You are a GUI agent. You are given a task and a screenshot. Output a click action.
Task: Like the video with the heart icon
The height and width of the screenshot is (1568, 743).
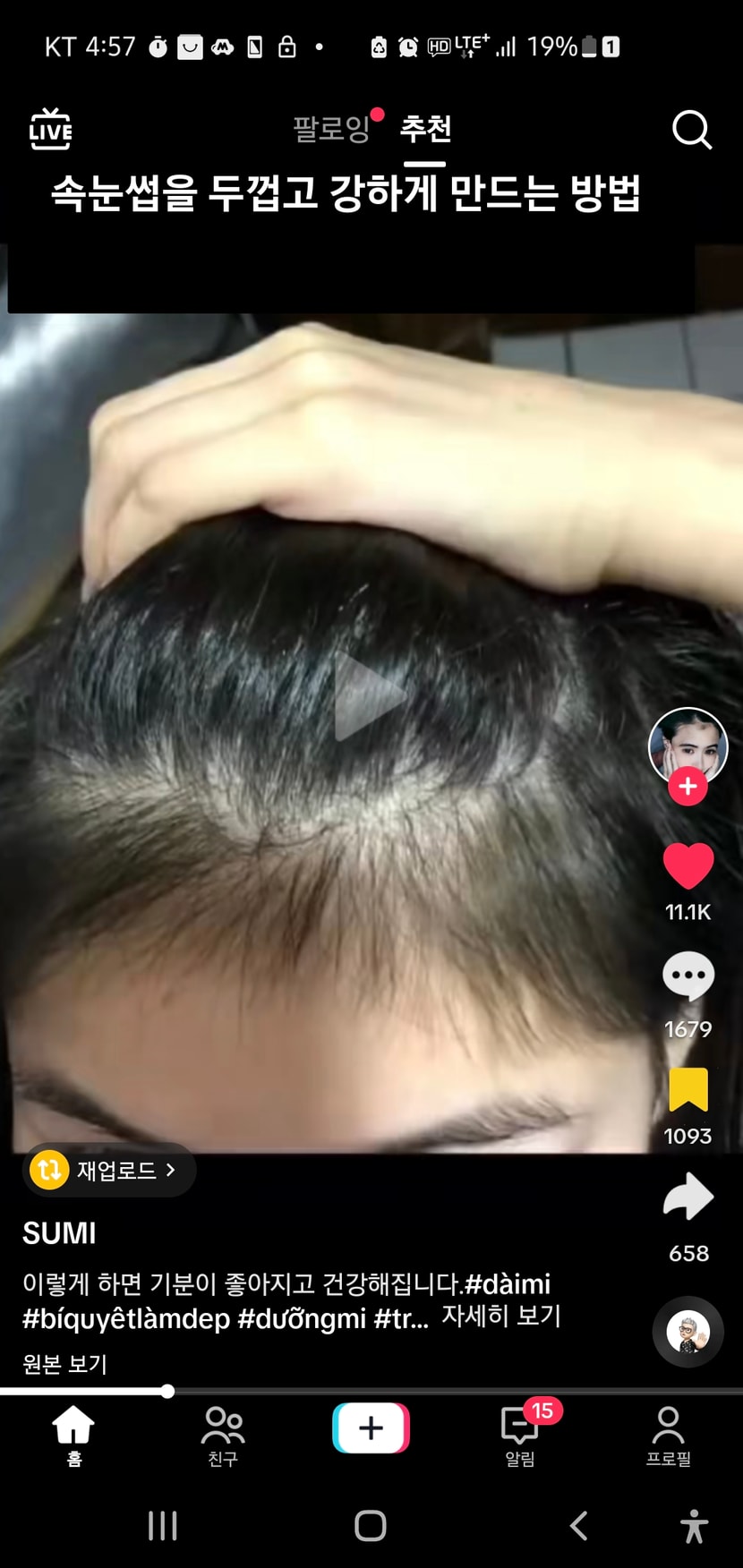point(687,865)
